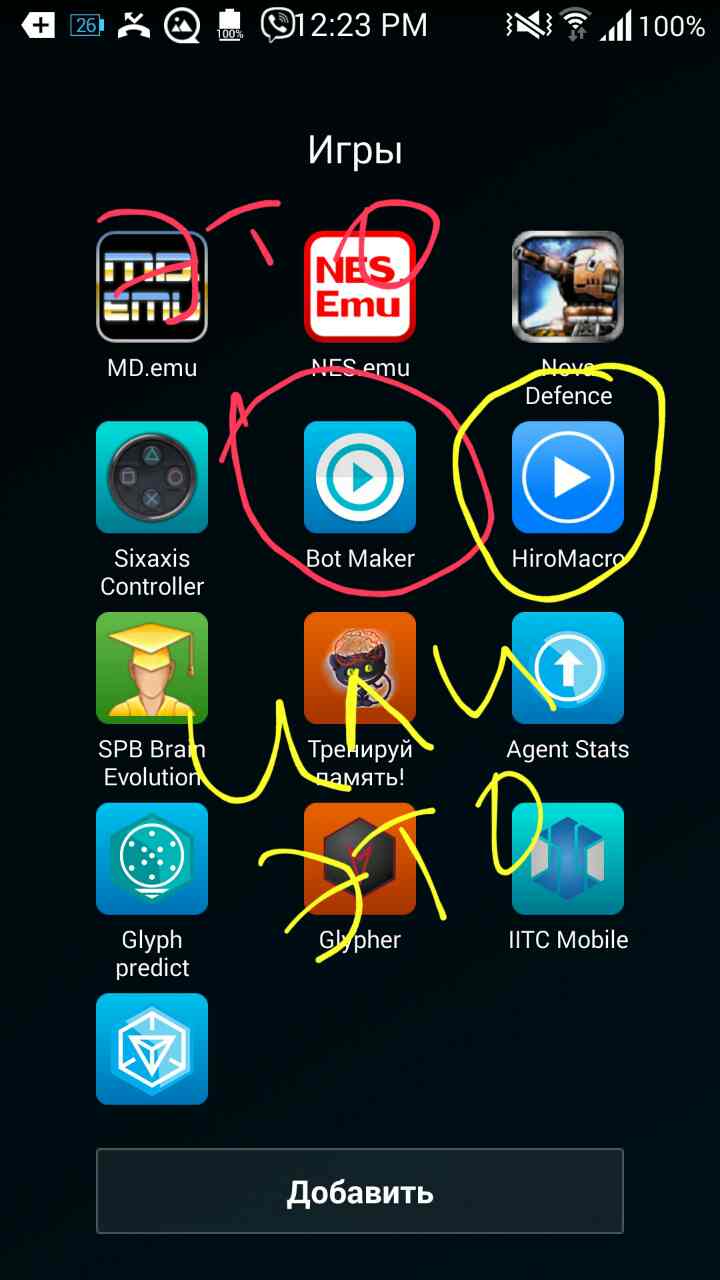Launch the Тренируй память! app
The height and width of the screenshot is (1280, 720).
(360, 668)
